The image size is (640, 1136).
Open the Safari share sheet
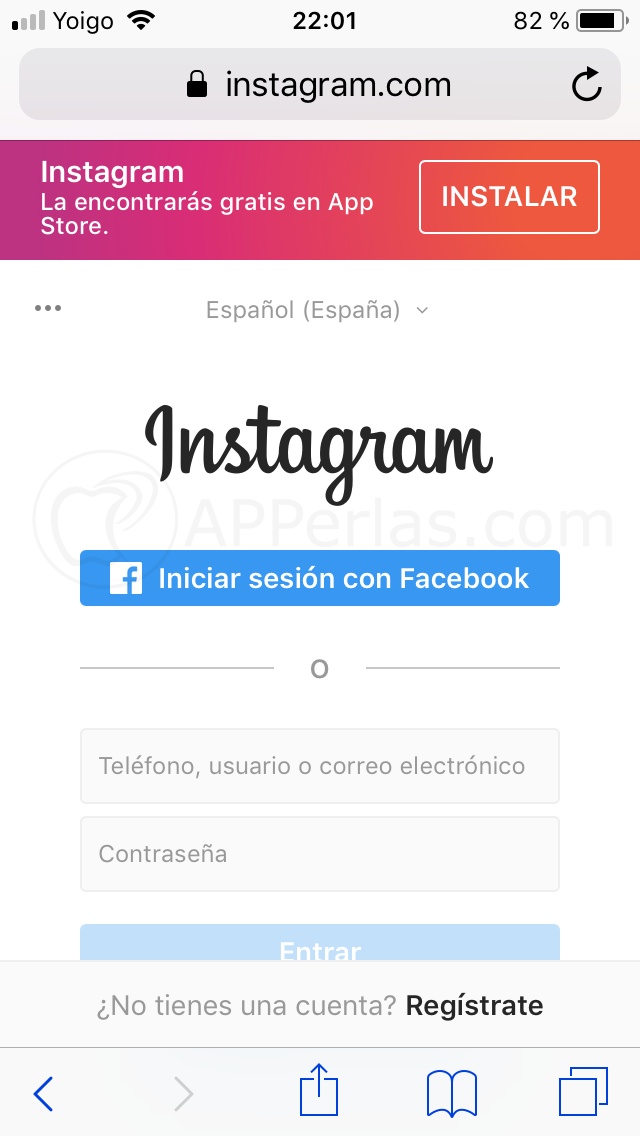(x=319, y=1089)
